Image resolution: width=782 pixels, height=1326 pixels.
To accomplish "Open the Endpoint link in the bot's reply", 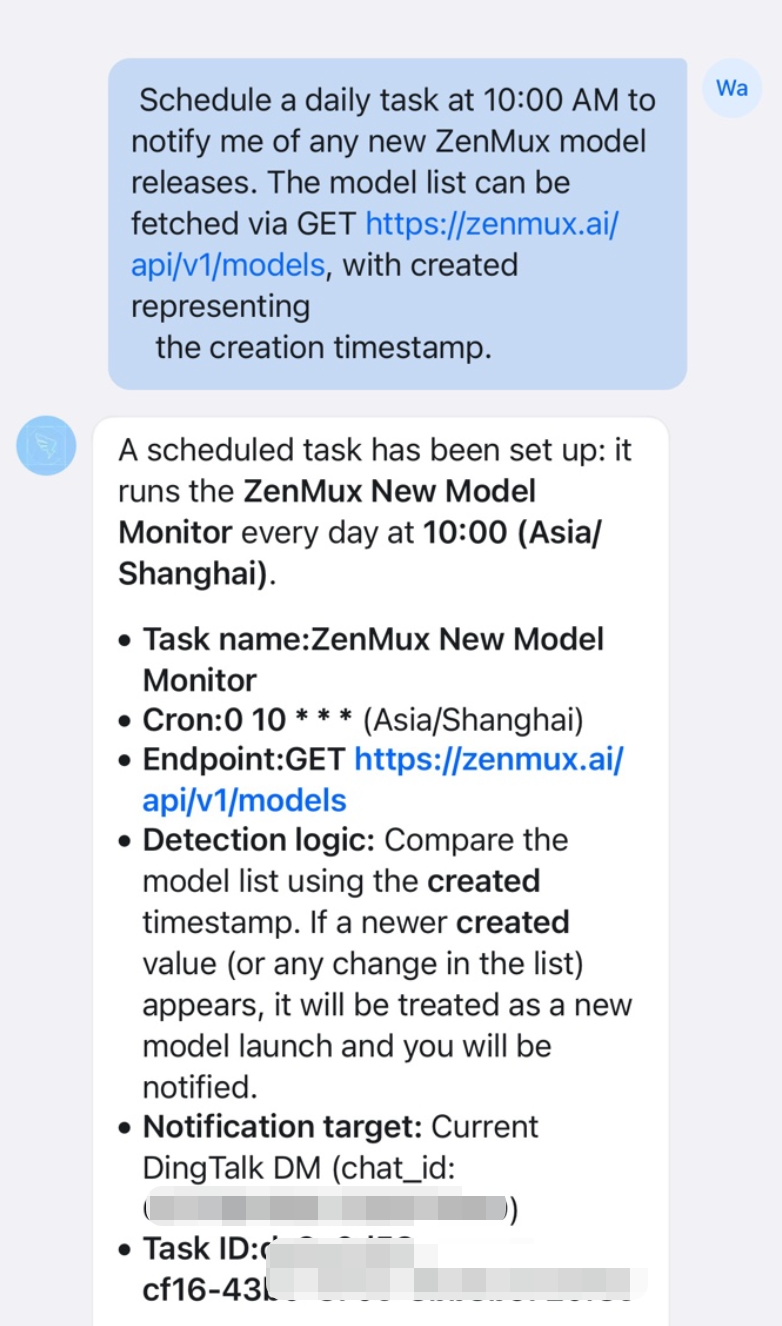I will 489,760.
